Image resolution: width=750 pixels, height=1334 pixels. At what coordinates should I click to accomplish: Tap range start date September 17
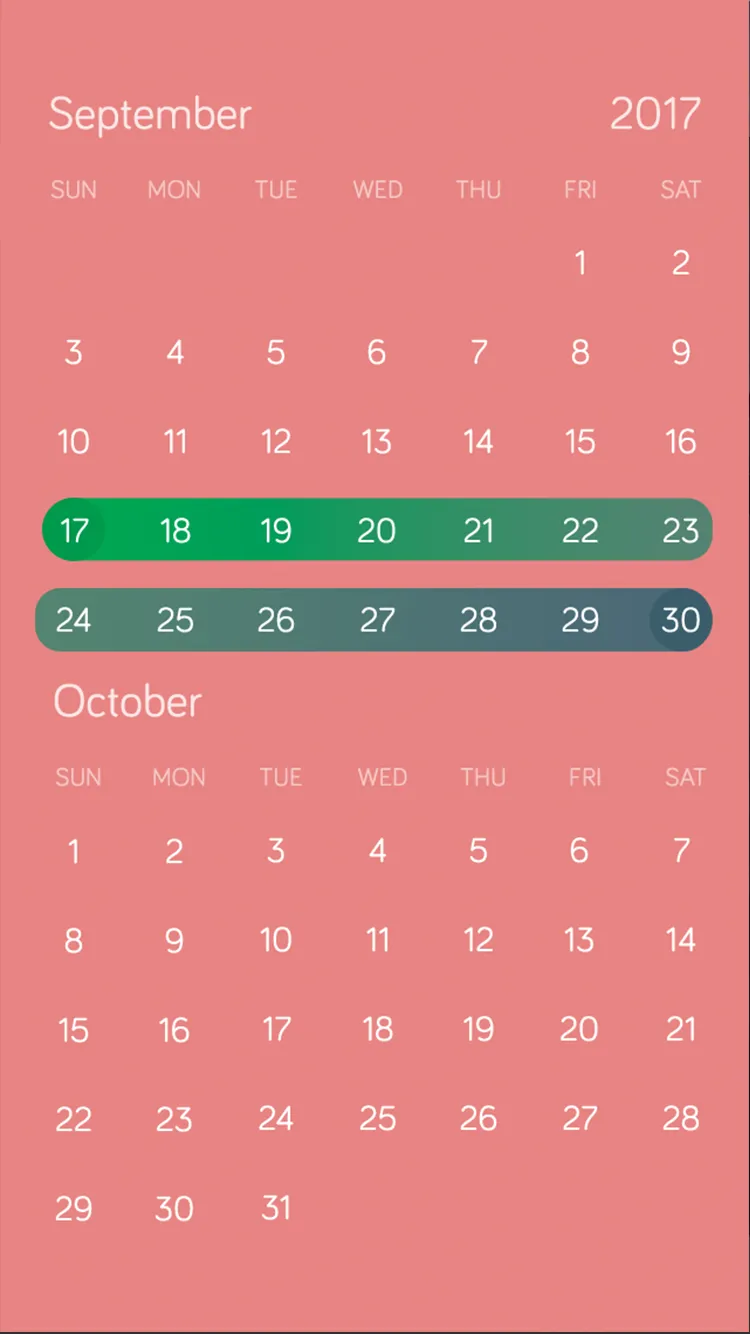tap(74, 530)
